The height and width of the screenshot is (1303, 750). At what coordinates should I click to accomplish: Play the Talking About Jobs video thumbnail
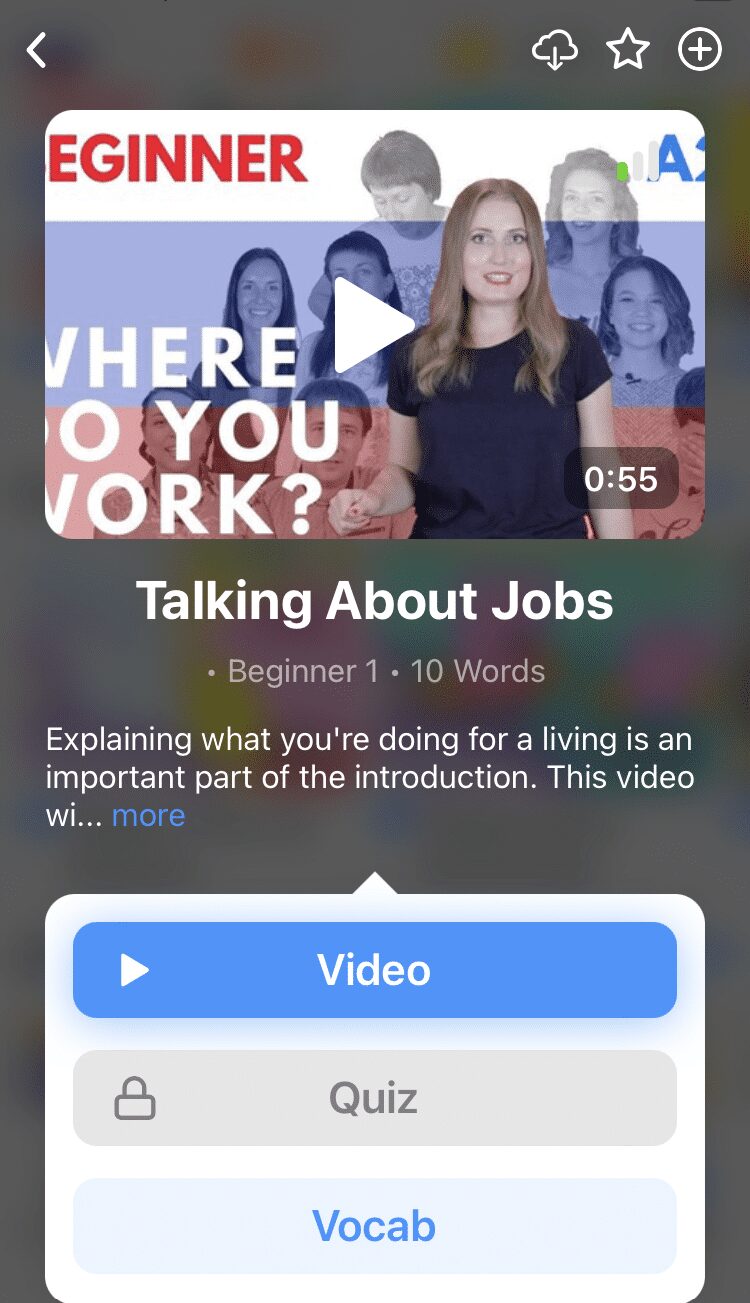tap(374, 324)
